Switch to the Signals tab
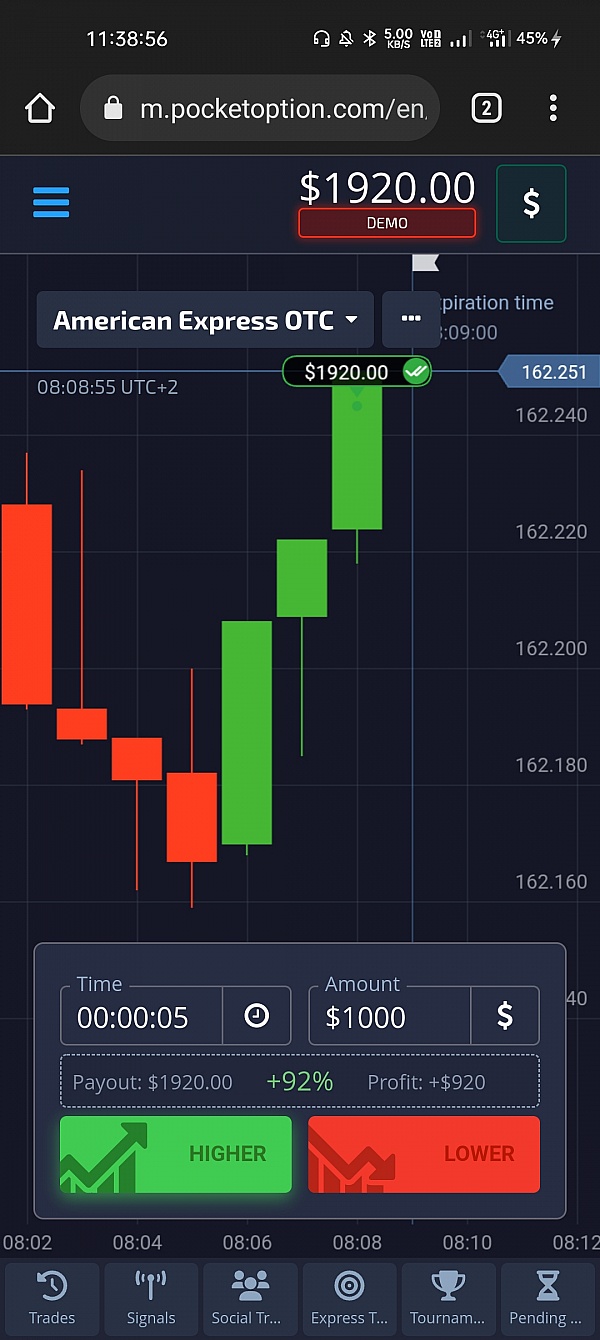 [x=151, y=1299]
